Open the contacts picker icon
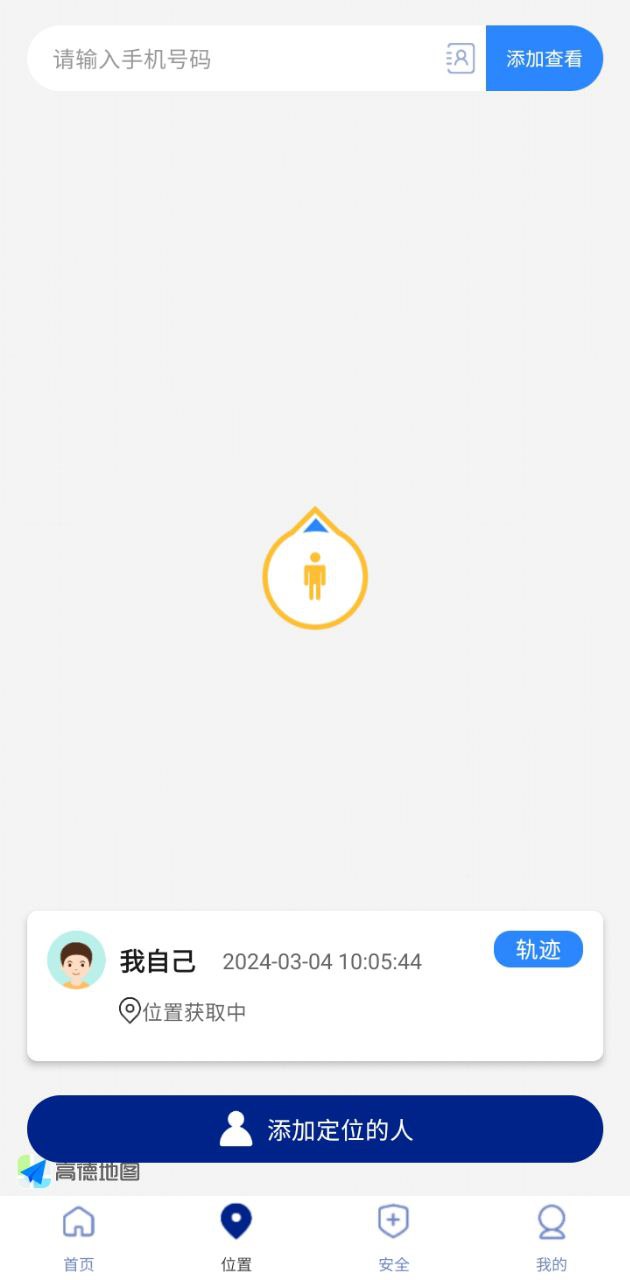The image size is (630, 1280). coord(460,59)
